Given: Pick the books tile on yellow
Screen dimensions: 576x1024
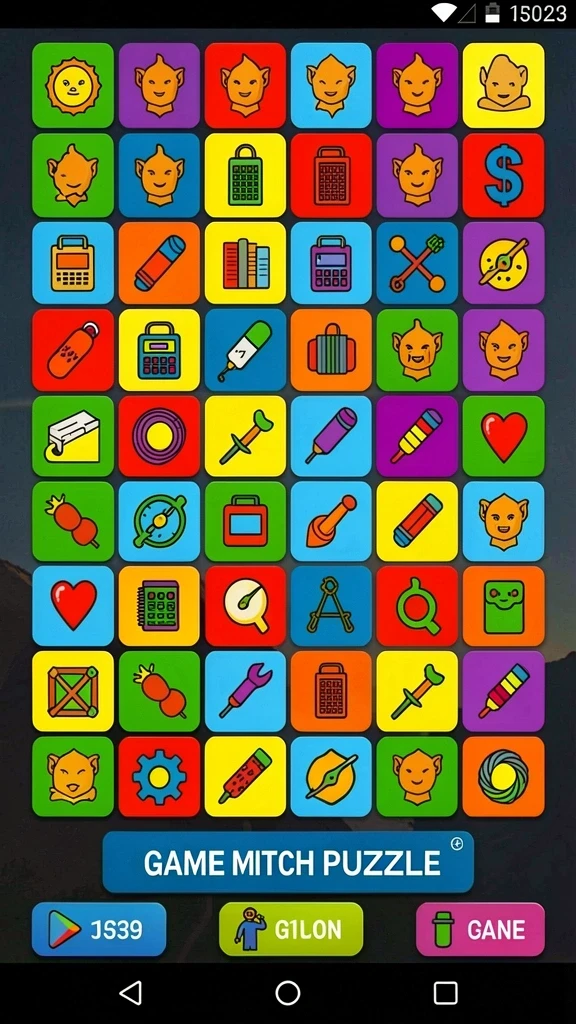Looking at the screenshot, I should (x=246, y=263).
